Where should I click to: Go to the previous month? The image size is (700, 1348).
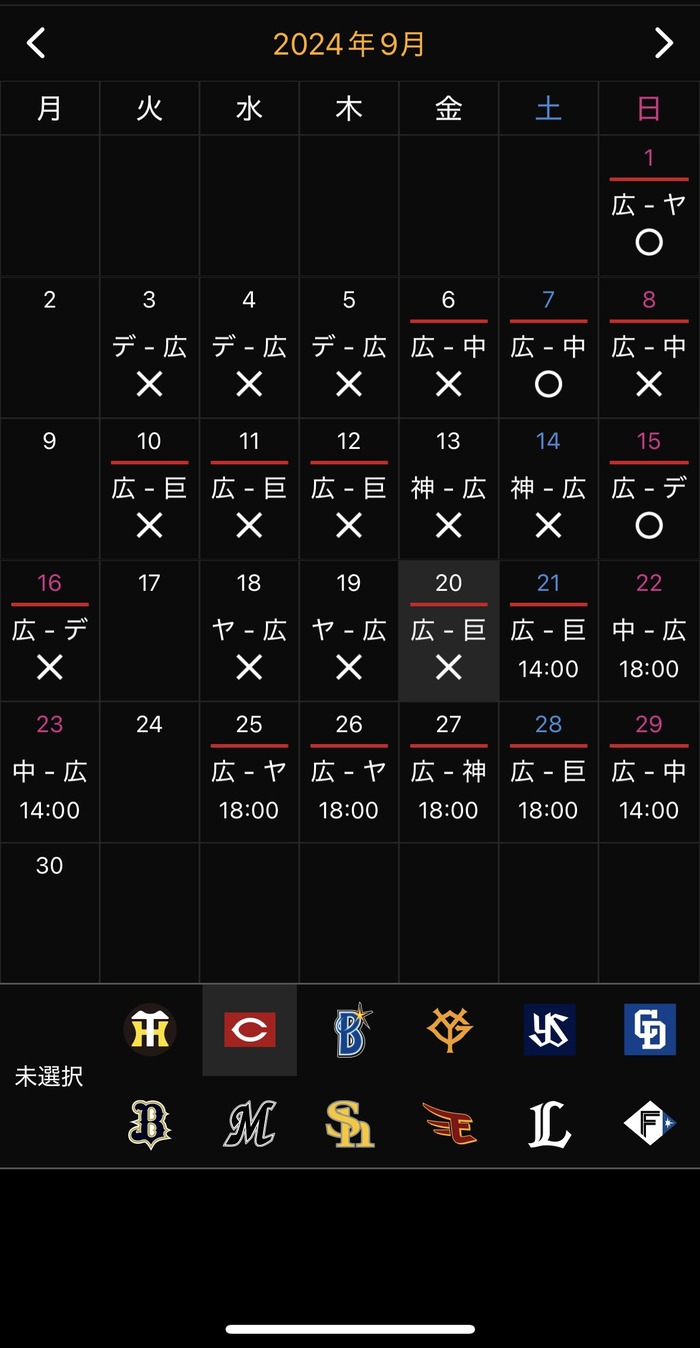coord(36,43)
